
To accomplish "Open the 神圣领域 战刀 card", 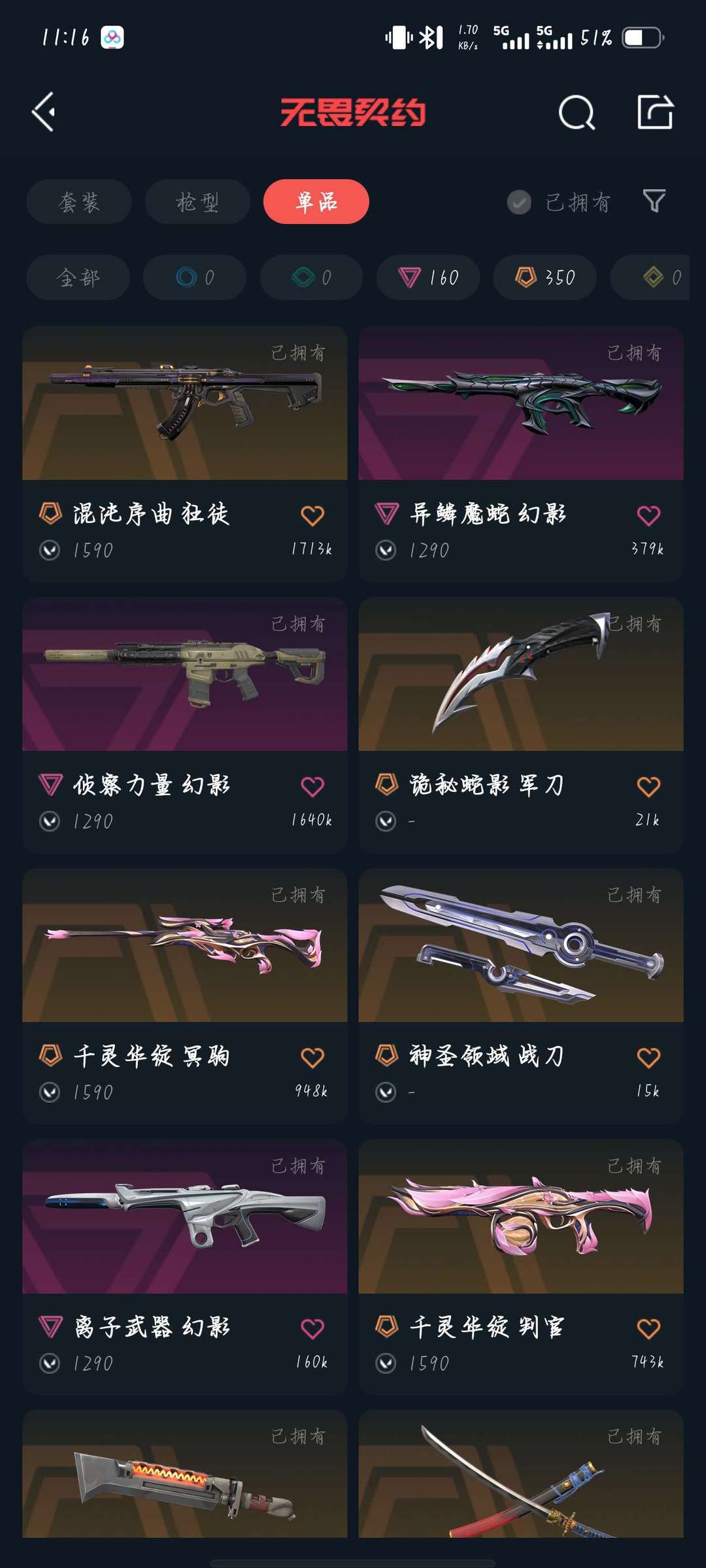I will coord(521,996).
